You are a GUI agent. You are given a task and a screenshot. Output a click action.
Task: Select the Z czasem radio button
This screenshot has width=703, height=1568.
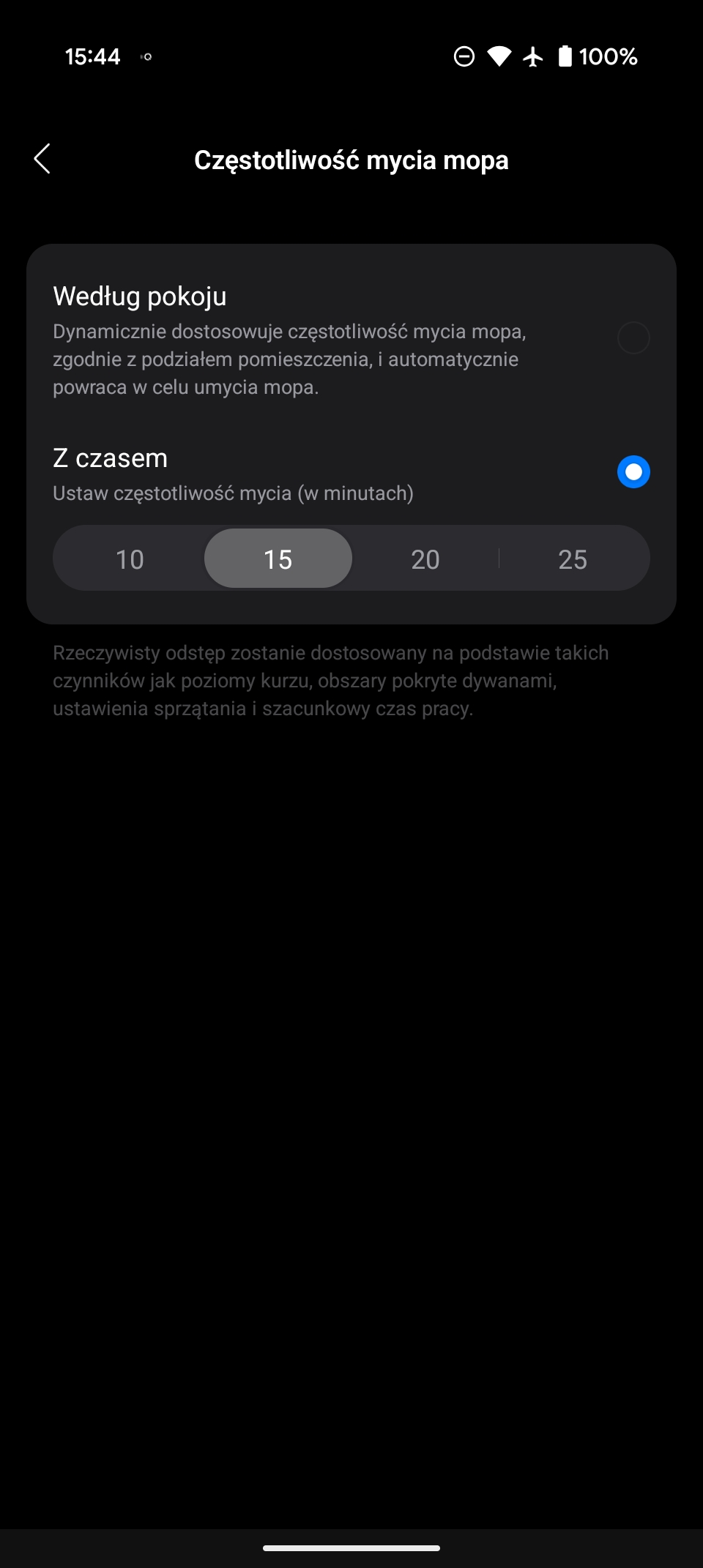(633, 472)
